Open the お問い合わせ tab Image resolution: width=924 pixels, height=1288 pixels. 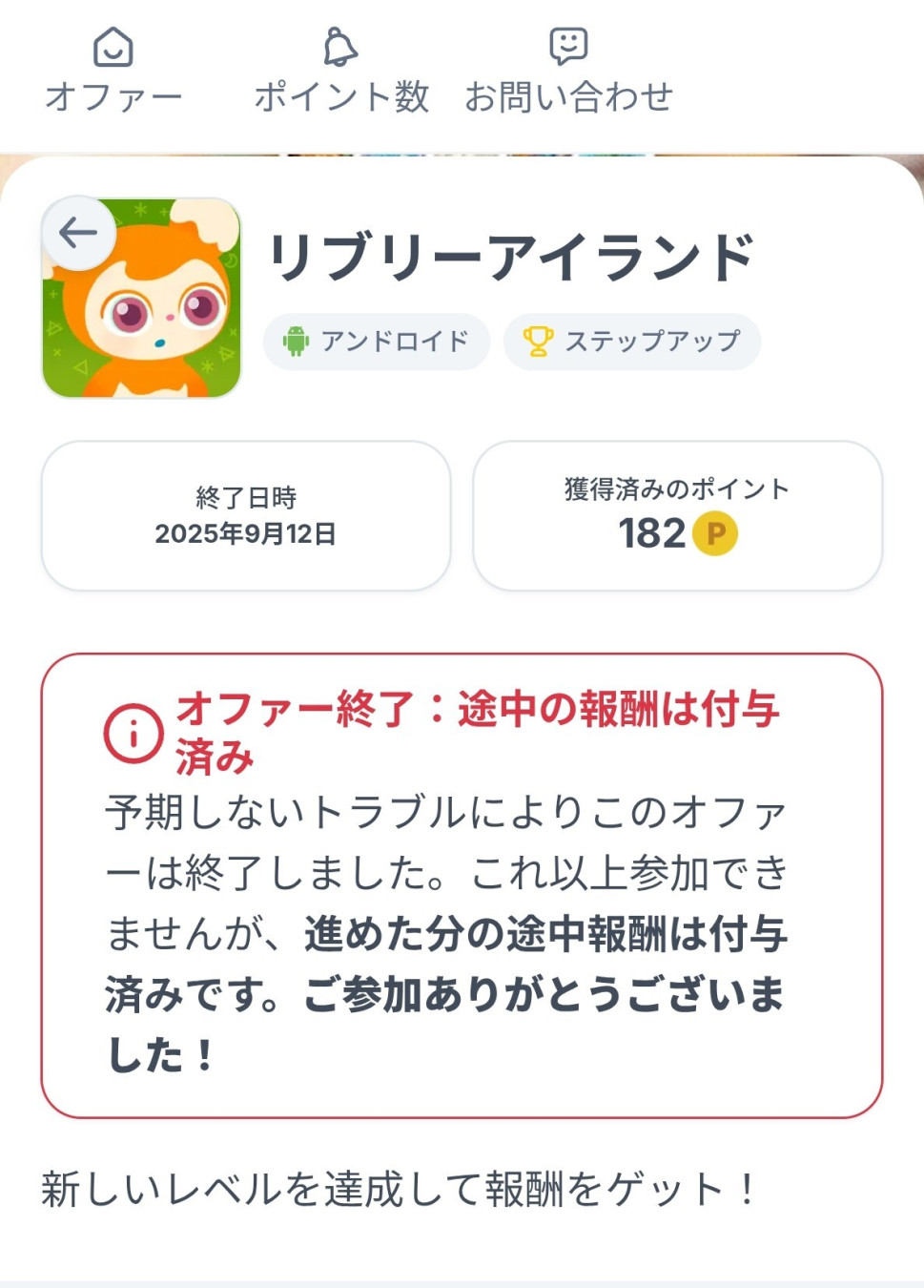pyautogui.click(x=568, y=72)
